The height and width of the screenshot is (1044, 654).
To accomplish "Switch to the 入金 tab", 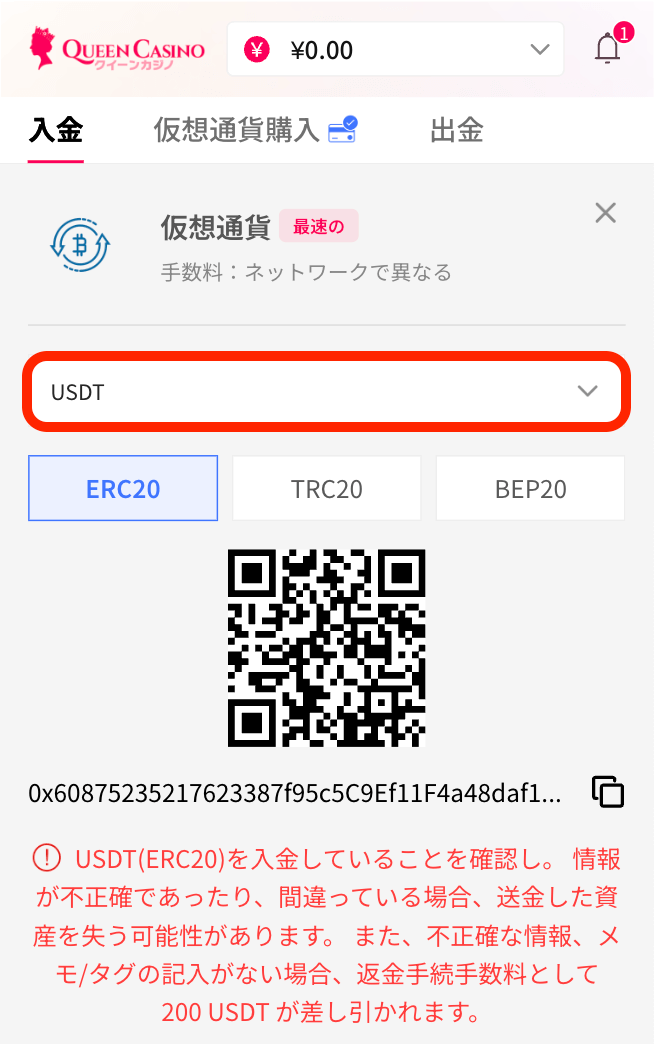I will [56, 130].
